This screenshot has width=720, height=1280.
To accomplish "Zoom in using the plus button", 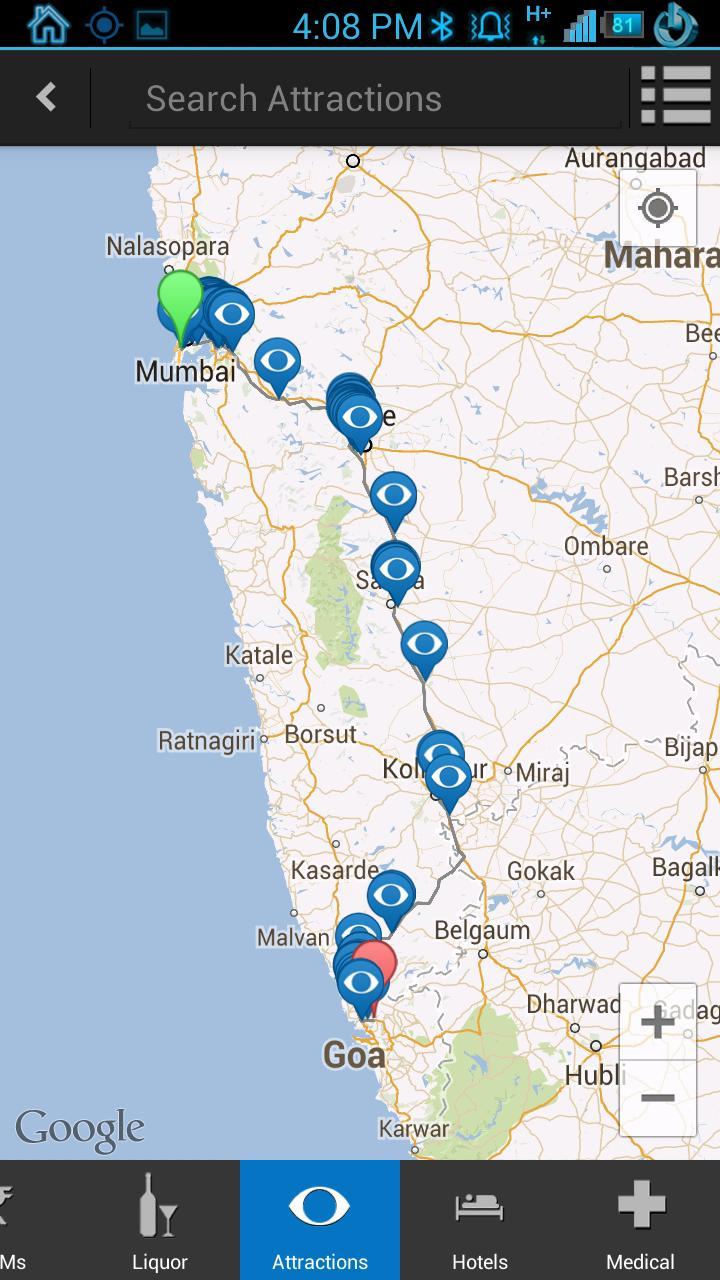I will tap(656, 1022).
